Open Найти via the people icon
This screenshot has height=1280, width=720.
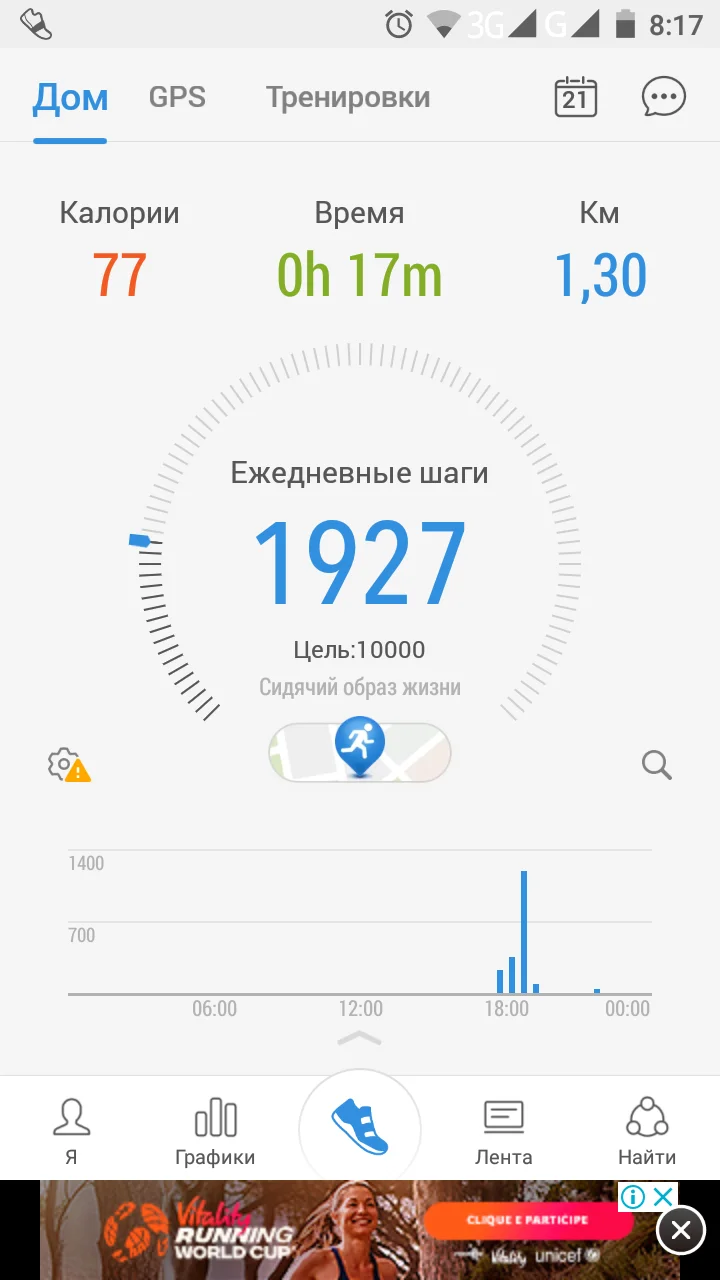(646, 1128)
